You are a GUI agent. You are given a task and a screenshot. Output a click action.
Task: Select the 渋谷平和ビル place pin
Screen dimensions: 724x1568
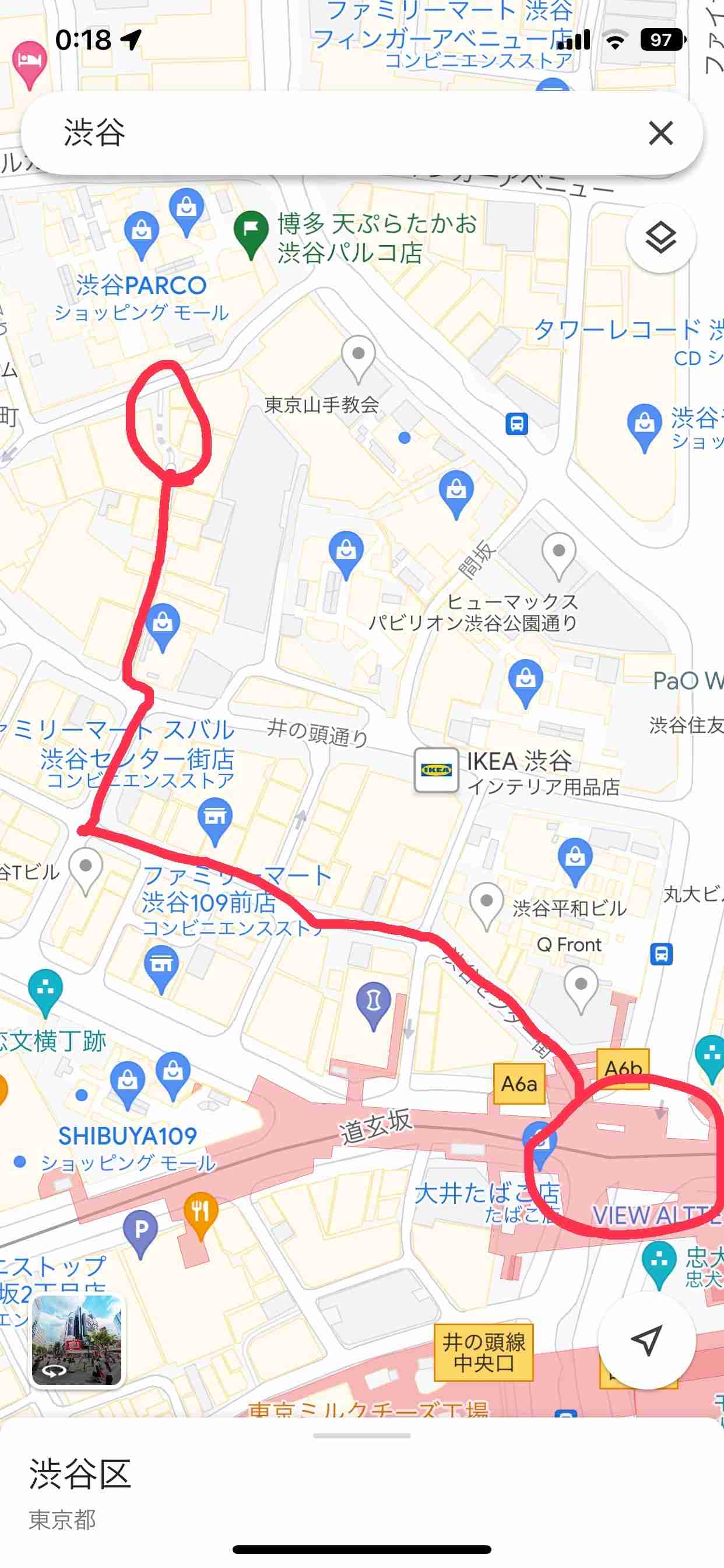point(486,904)
